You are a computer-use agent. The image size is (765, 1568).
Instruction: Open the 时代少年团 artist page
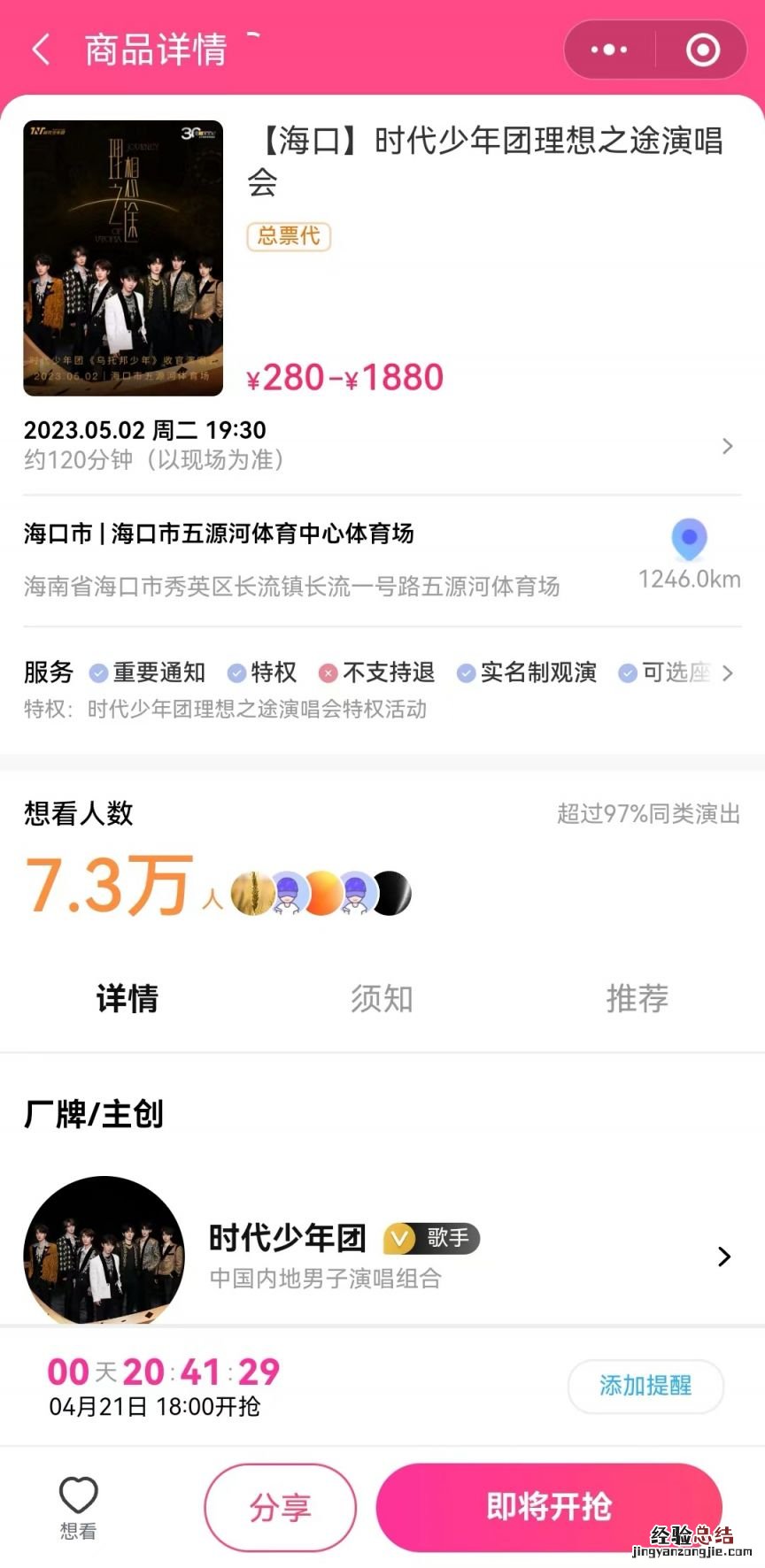381,1256
